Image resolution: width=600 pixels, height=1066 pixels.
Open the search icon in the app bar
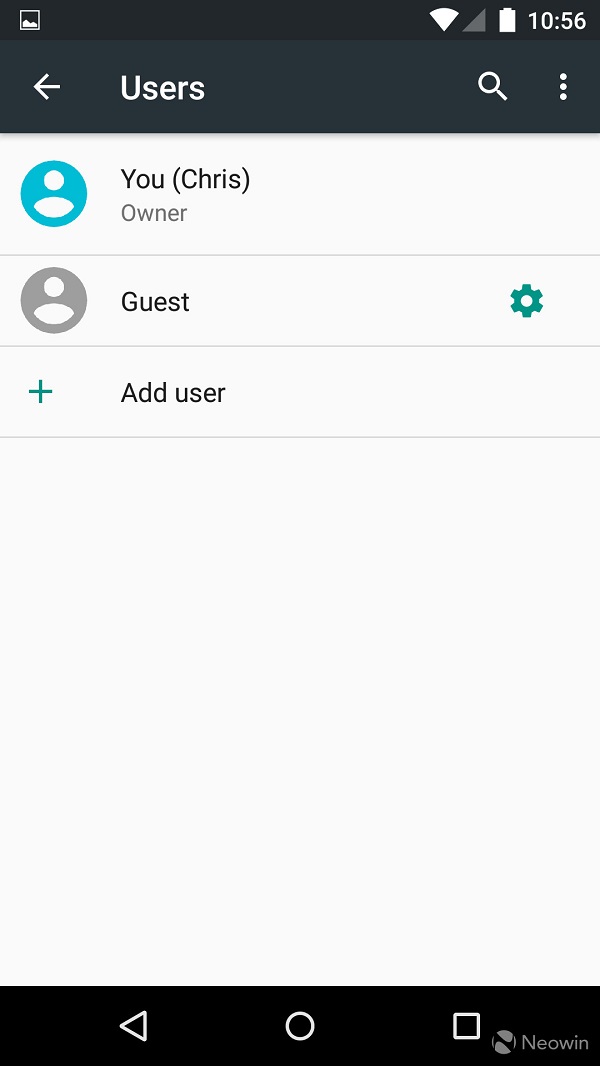pyautogui.click(x=492, y=87)
